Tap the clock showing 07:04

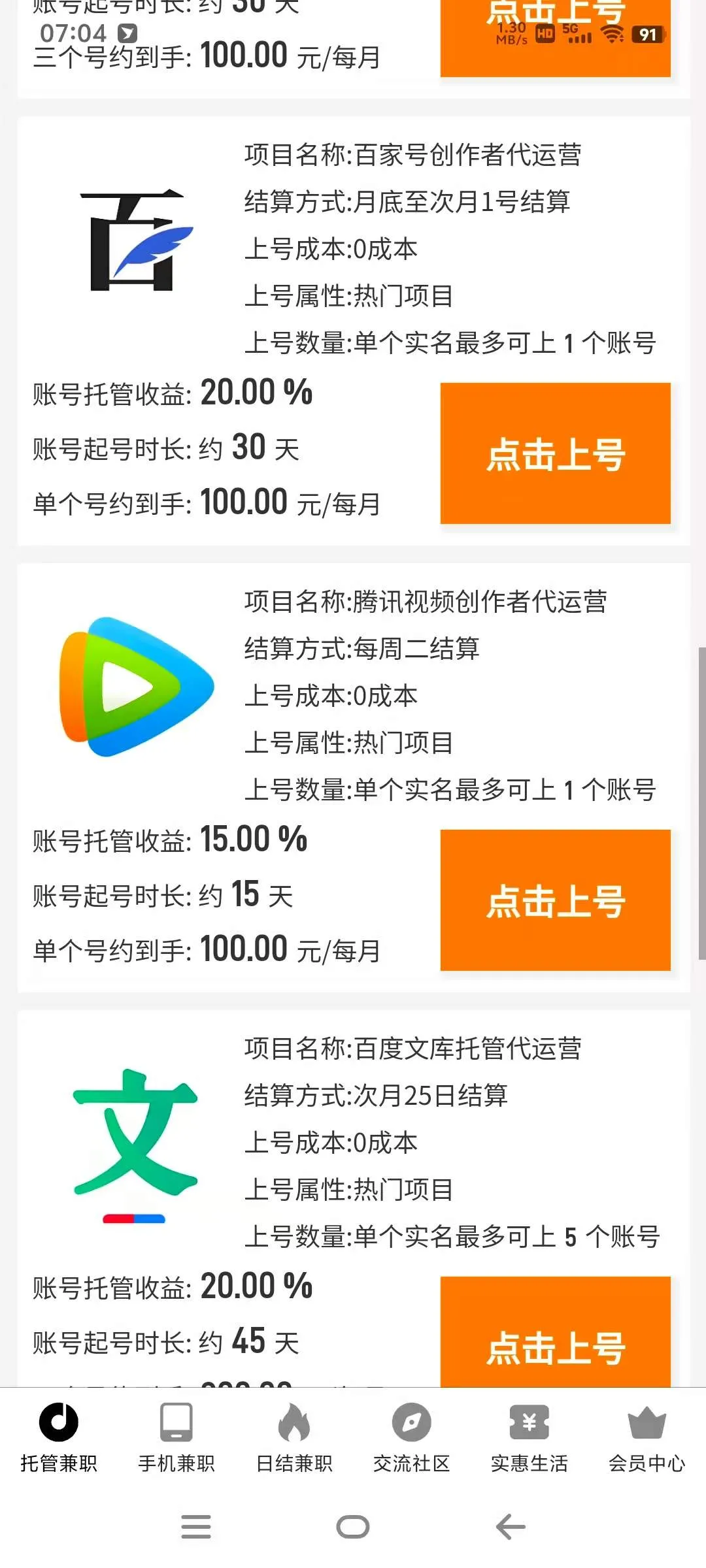[x=73, y=32]
